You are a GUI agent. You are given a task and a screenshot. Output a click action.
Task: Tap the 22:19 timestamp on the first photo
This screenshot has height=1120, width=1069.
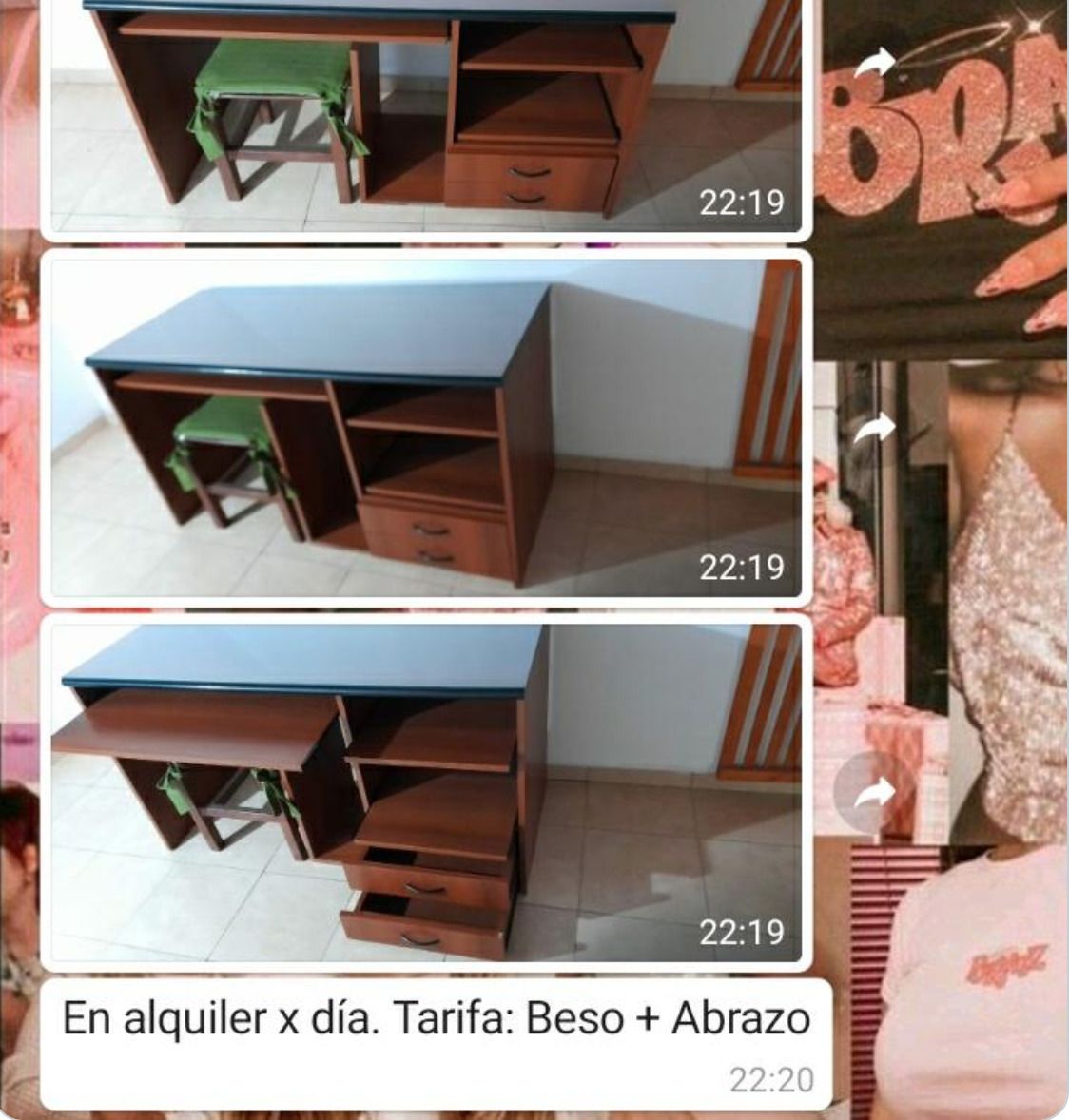pyautogui.click(x=741, y=201)
